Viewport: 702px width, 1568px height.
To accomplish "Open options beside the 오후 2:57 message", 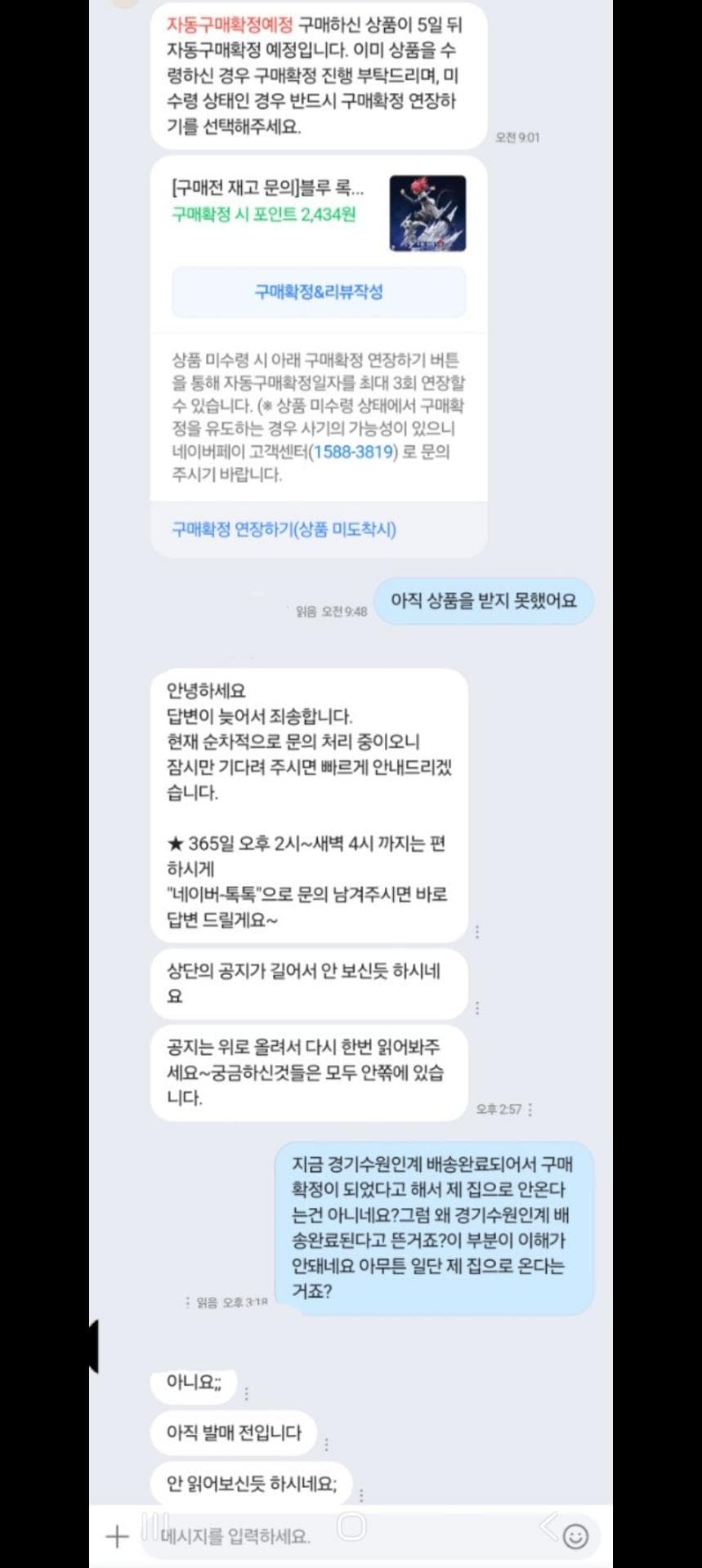I will 530,1109.
